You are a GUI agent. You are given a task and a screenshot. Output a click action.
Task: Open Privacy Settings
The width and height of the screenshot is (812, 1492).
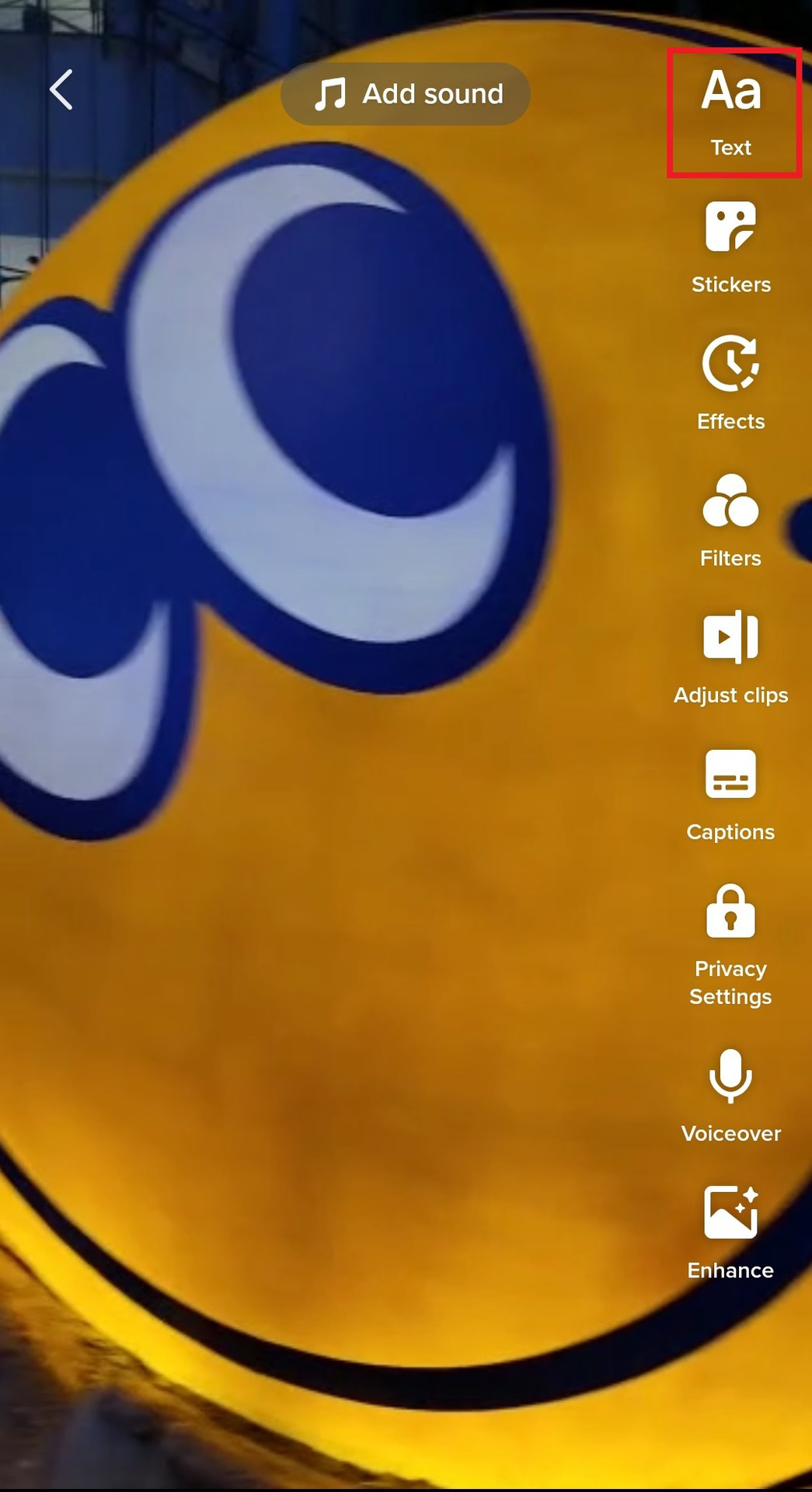click(730, 944)
